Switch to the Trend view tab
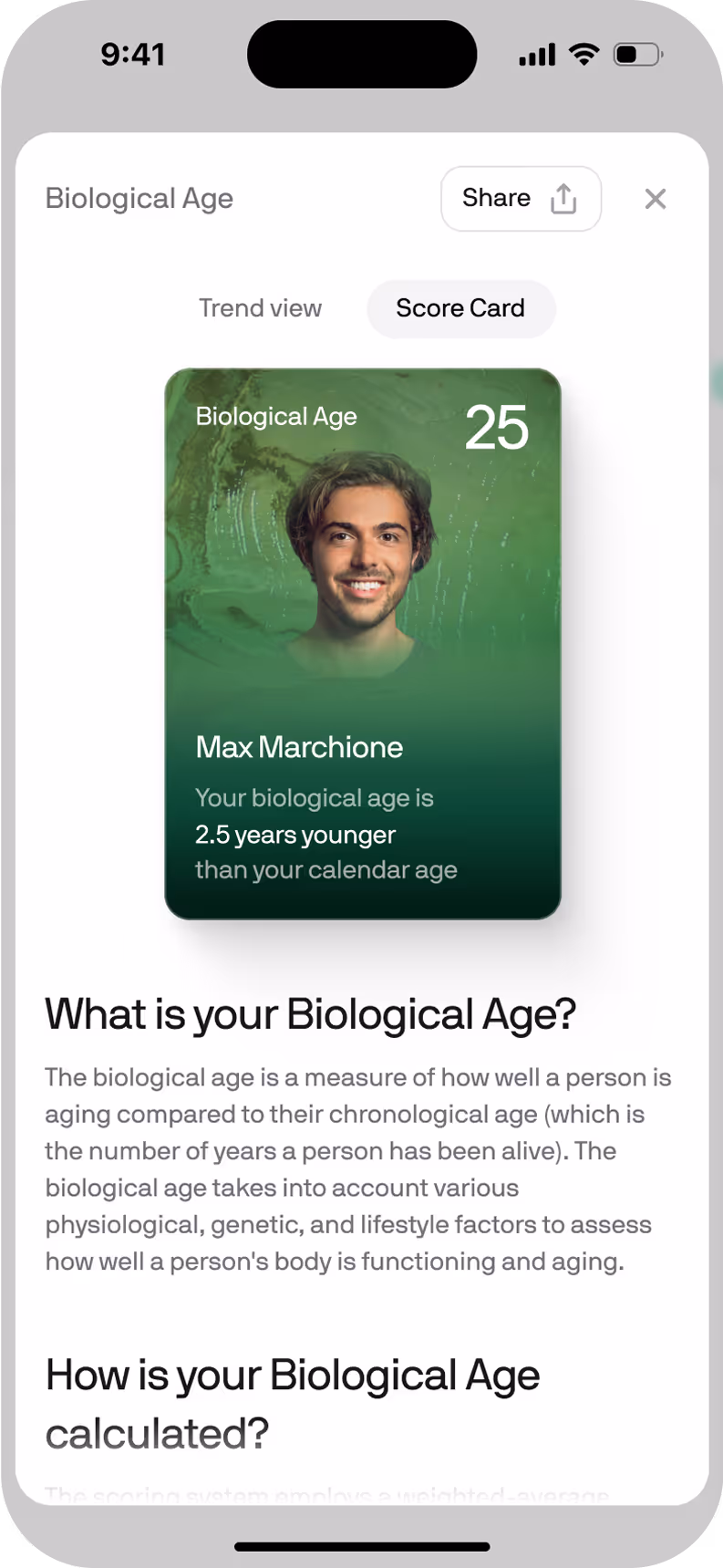Viewport: 723px width, 1568px height. (260, 308)
